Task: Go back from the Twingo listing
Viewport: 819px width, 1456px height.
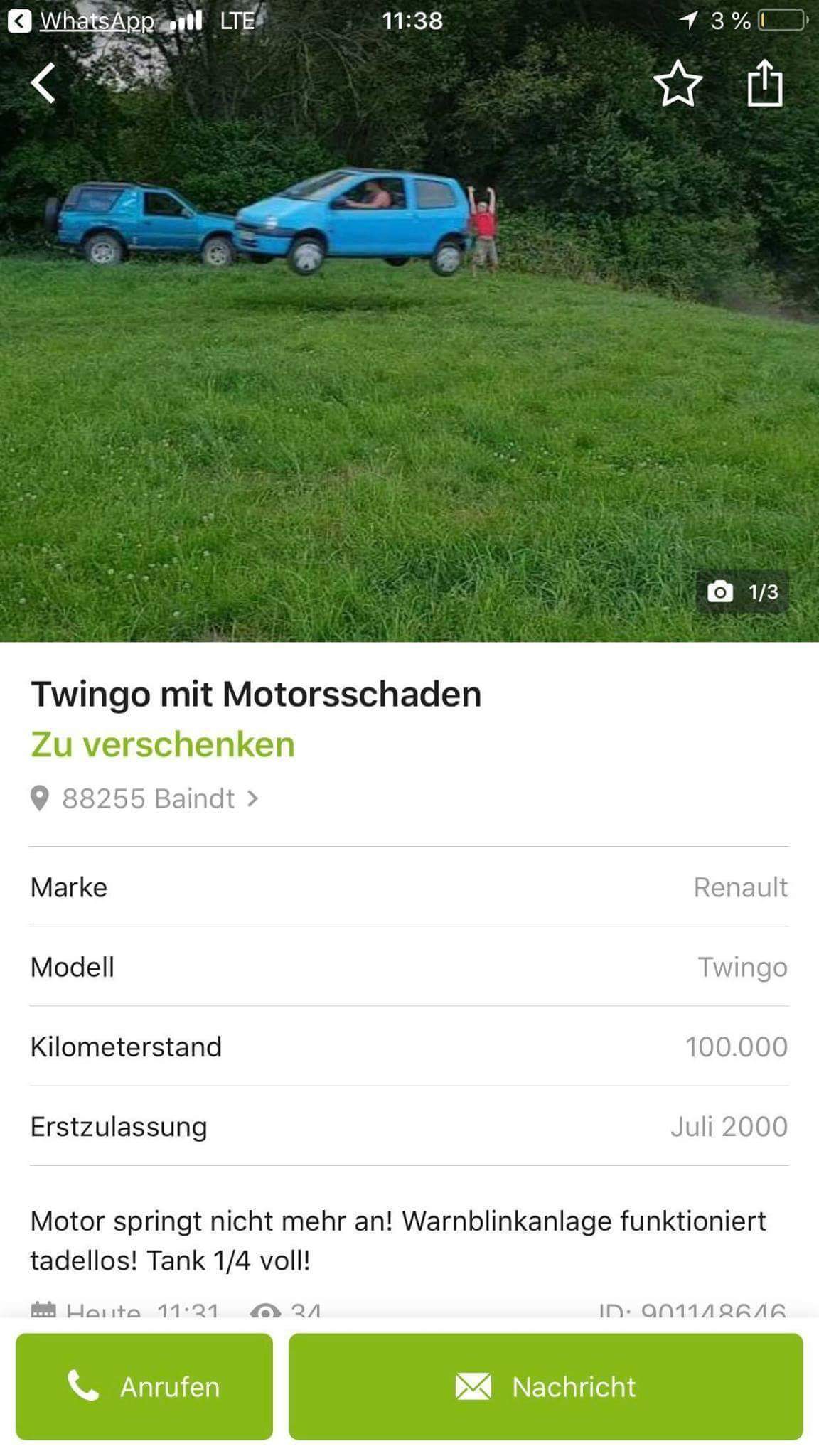Action: click(x=43, y=83)
